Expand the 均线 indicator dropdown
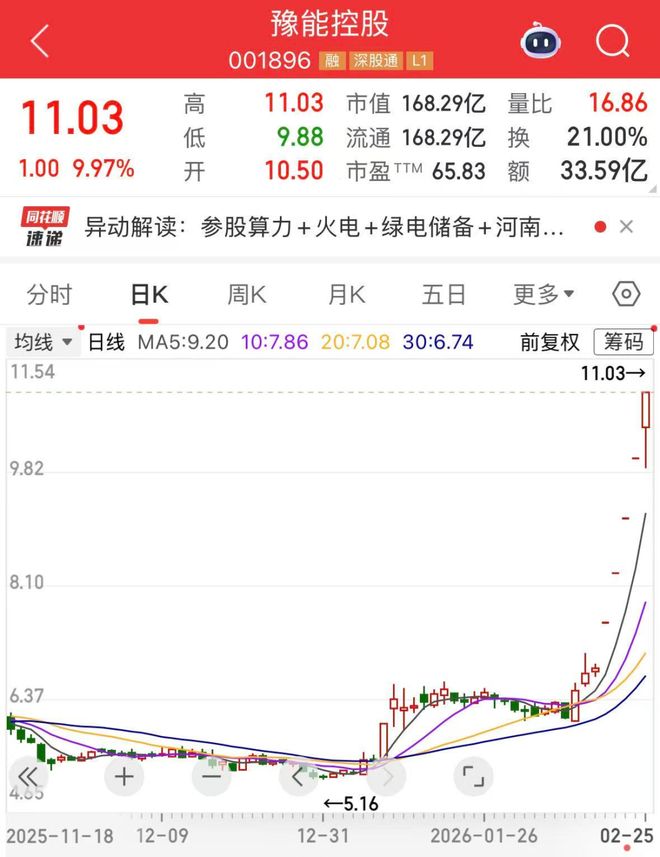 (x=42, y=342)
